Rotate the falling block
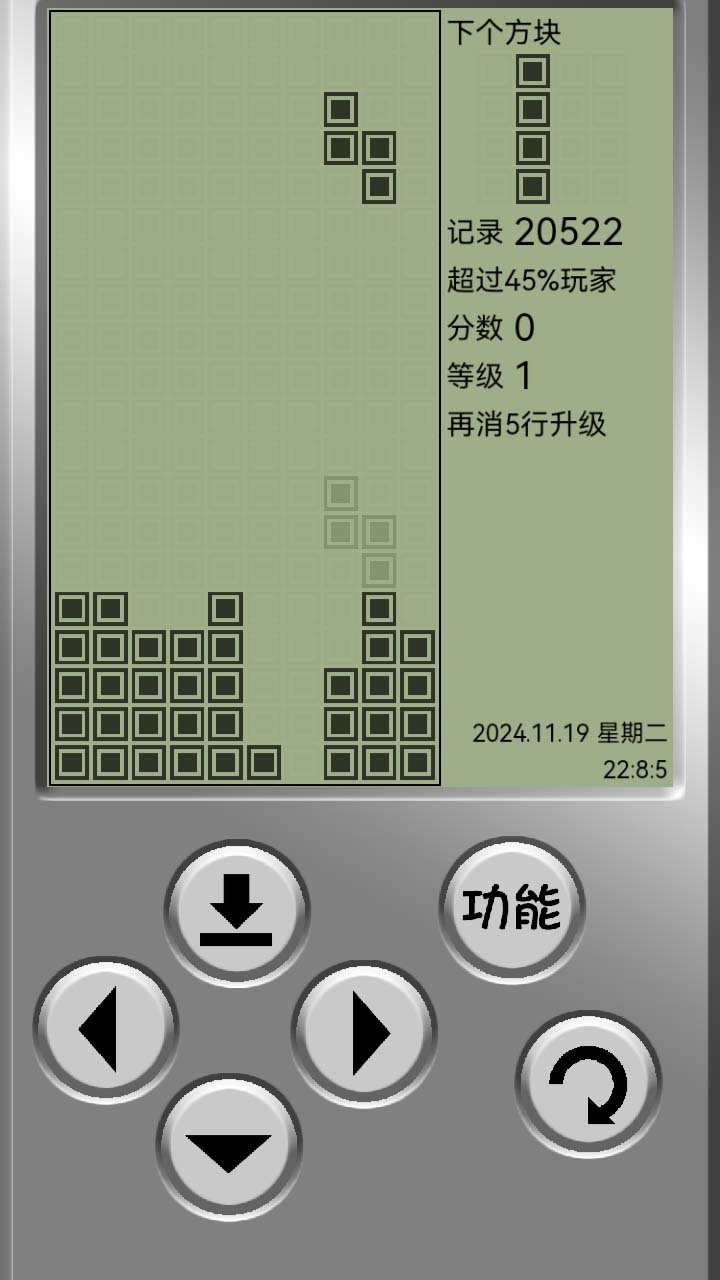Image resolution: width=720 pixels, height=1280 pixels. pos(588,1084)
